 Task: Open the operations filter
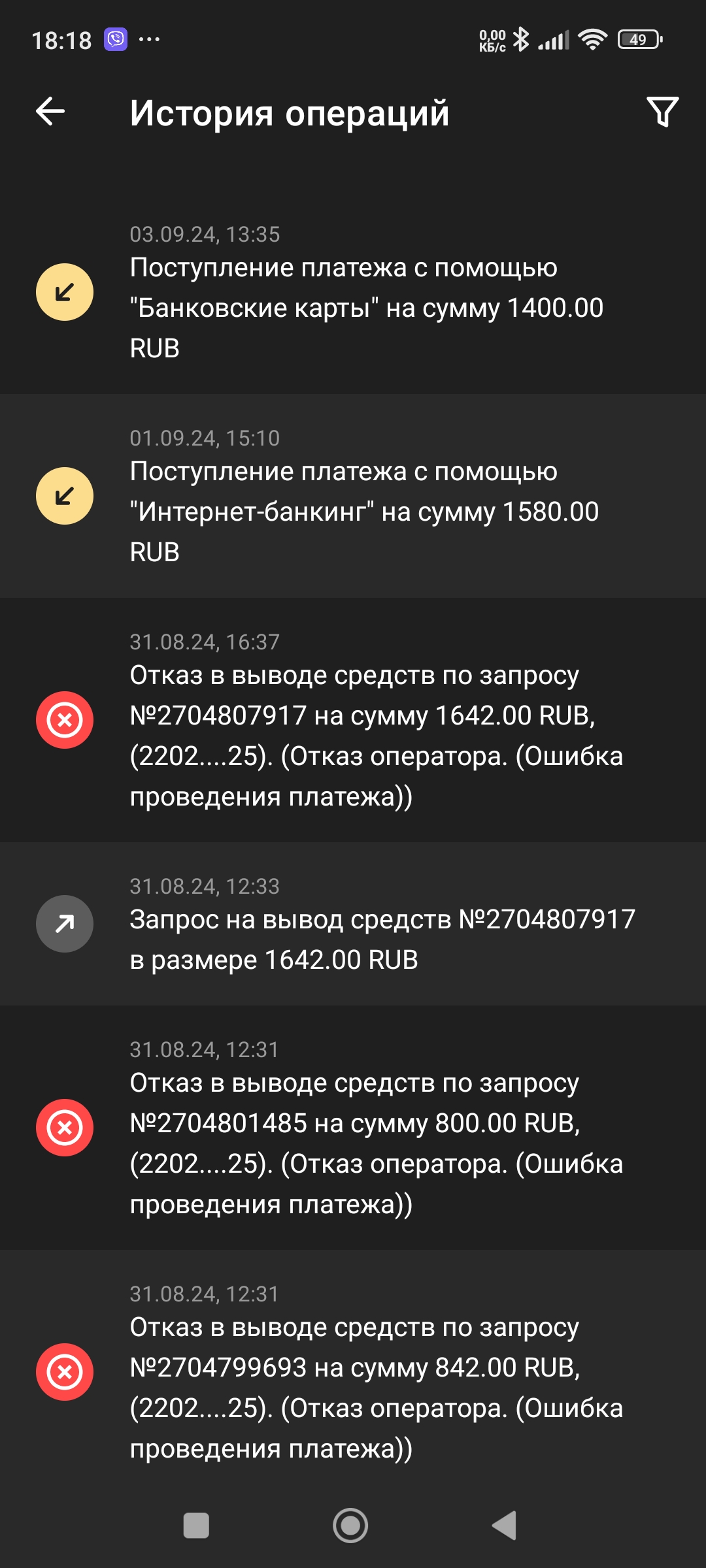(x=662, y=112)
